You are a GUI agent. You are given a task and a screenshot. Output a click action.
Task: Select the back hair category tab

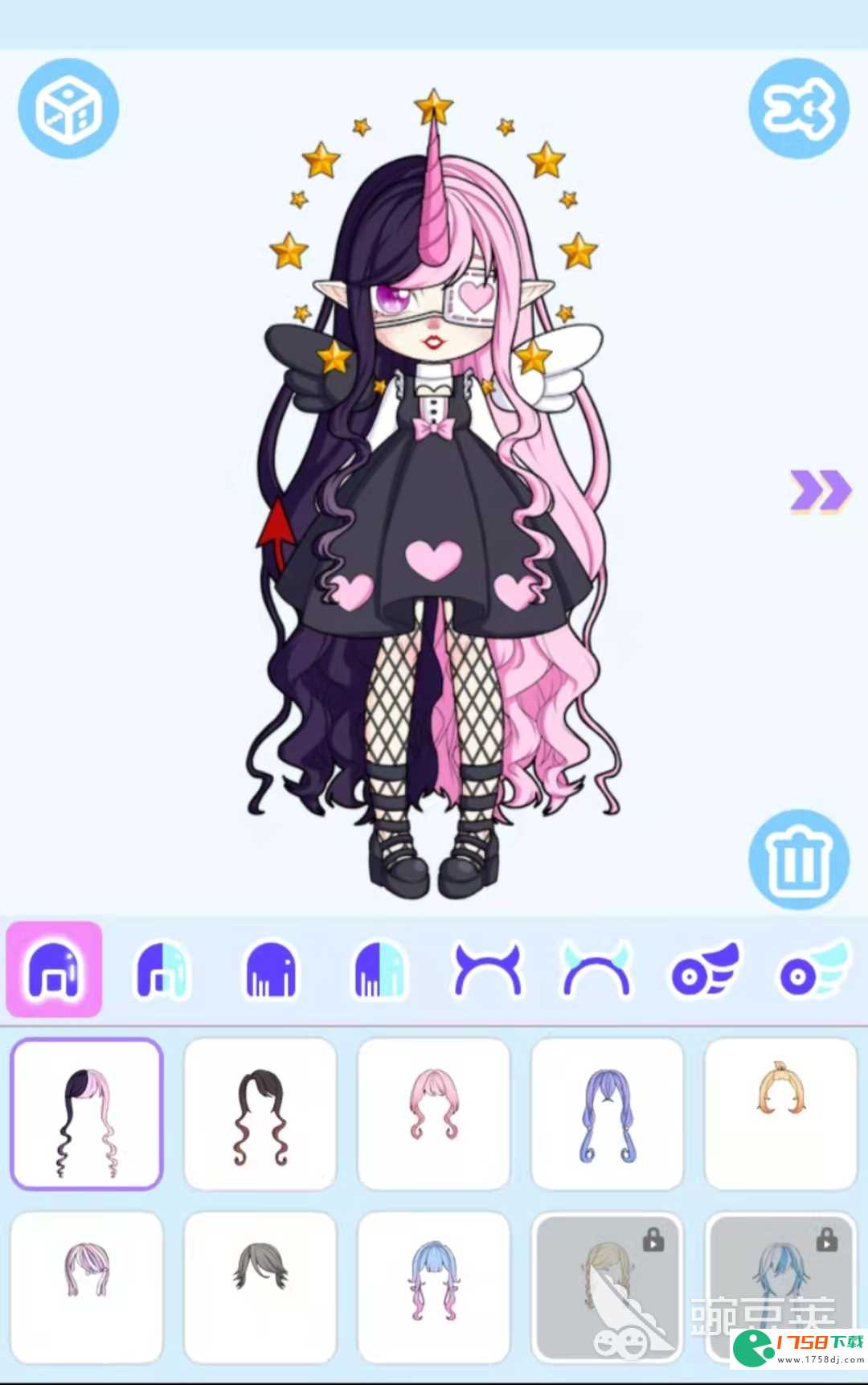pyautogui.click(x=55, y=969)
